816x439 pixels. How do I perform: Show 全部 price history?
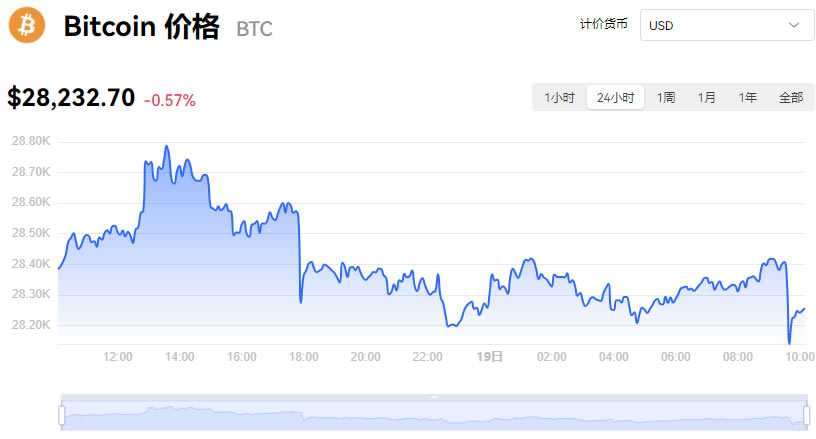(x=791, y=97)
